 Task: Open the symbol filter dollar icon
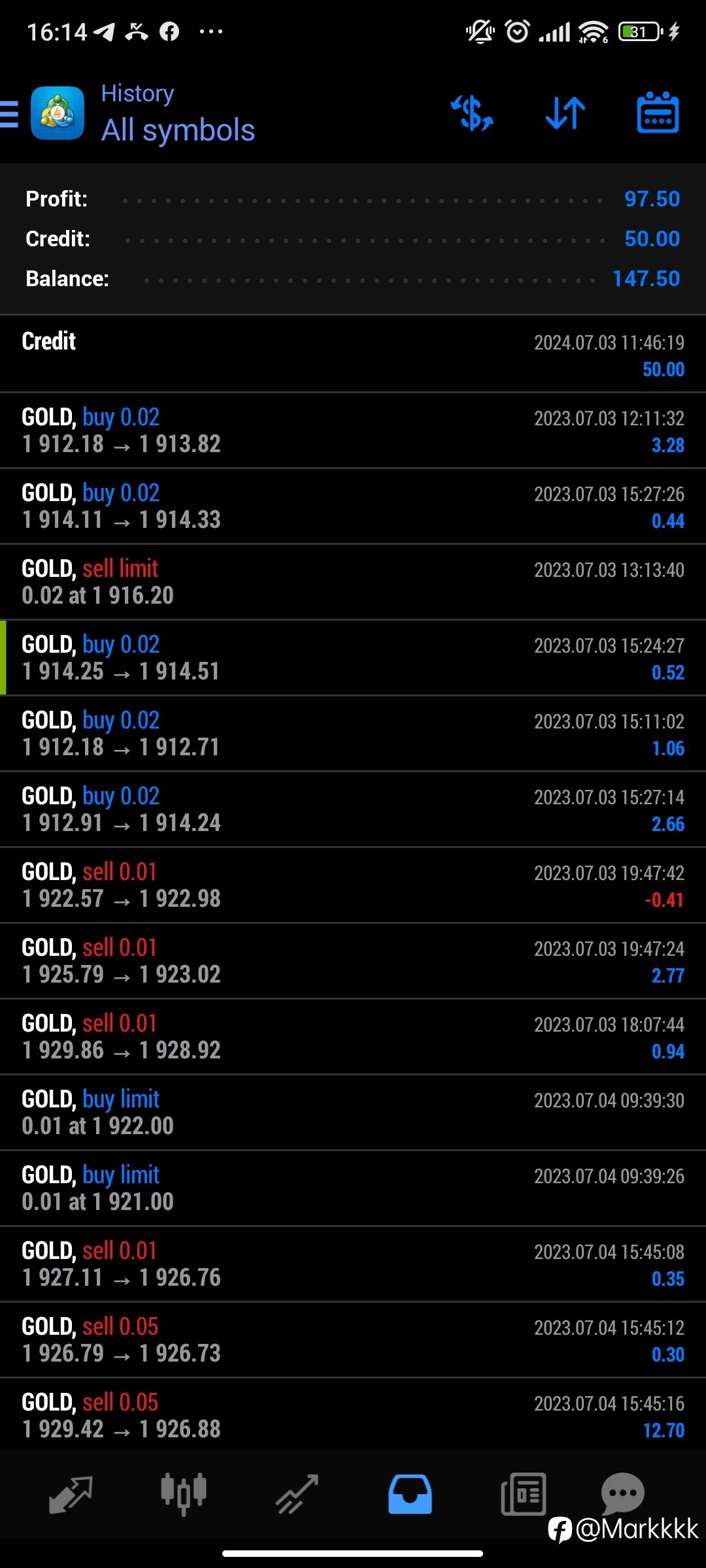[472, 113]
